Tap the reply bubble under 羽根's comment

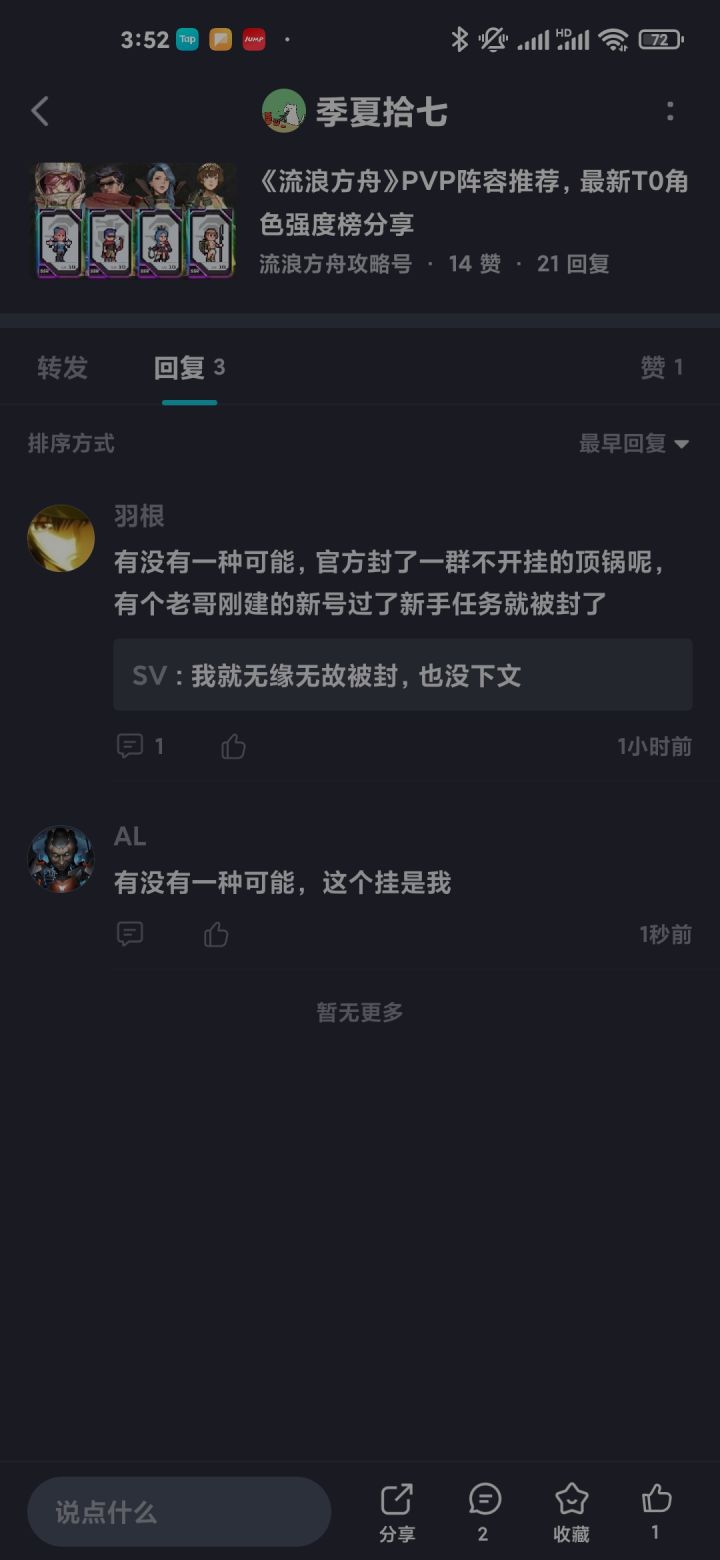click(130, 745)
